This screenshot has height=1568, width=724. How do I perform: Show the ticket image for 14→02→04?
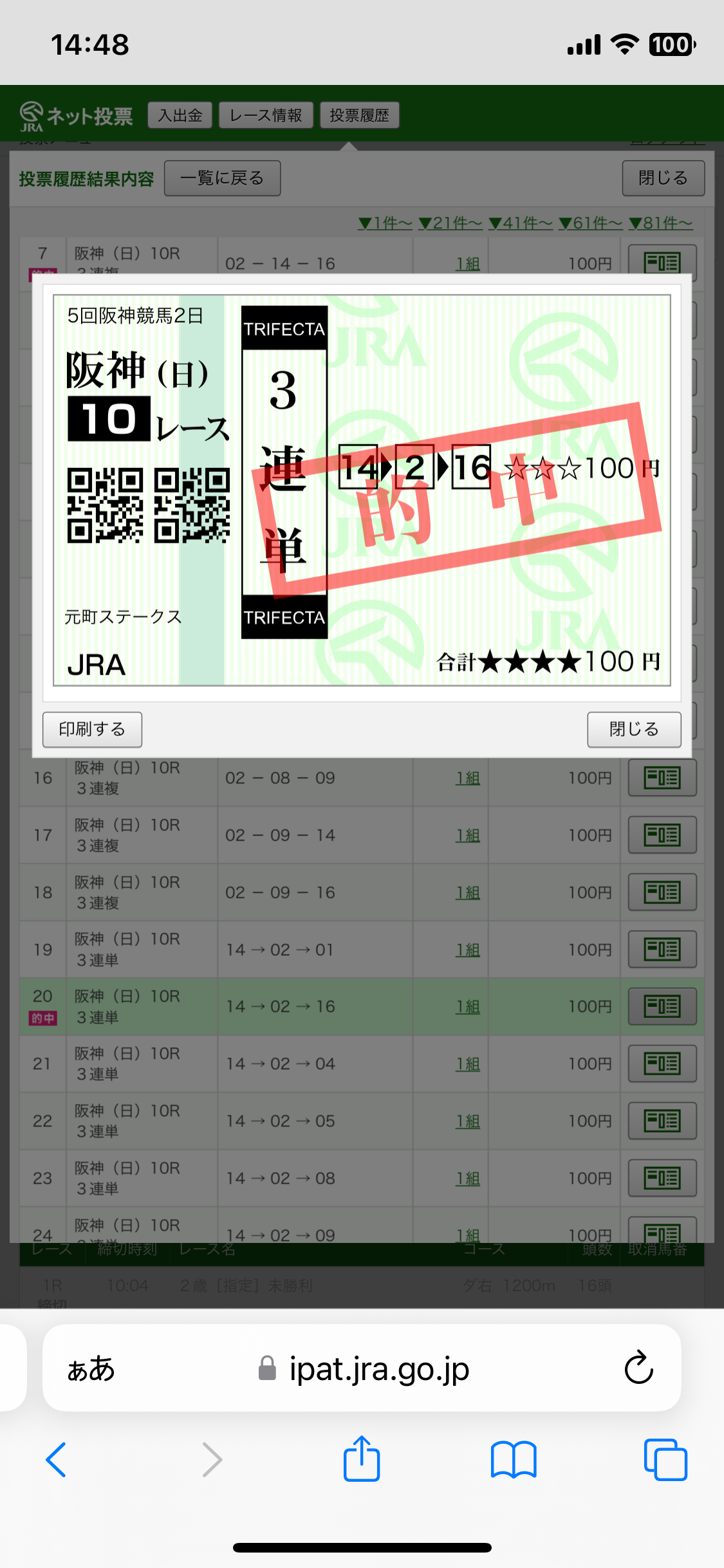662,1063
